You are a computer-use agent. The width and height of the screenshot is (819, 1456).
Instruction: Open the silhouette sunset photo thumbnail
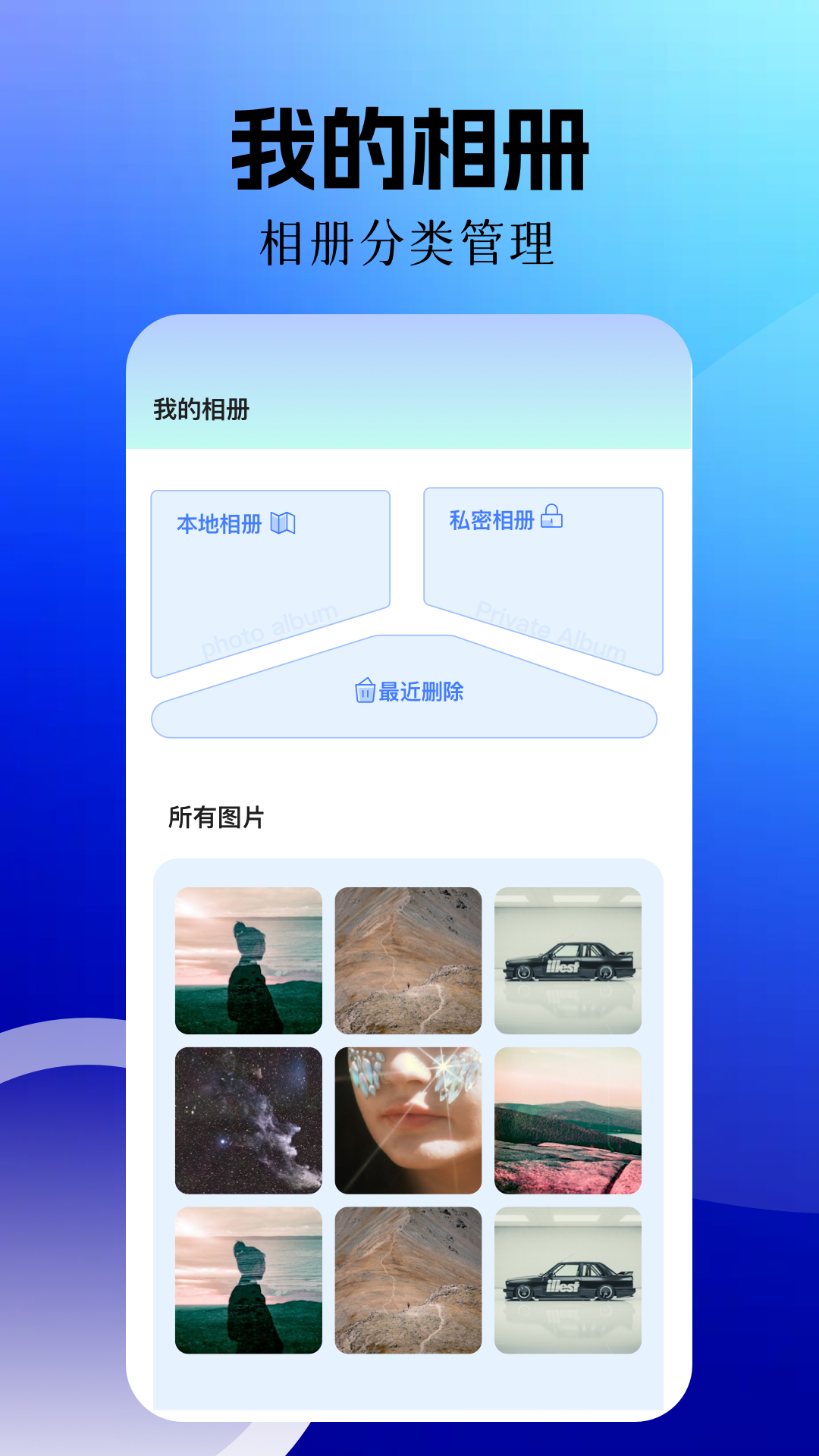(x=250, y=959)
